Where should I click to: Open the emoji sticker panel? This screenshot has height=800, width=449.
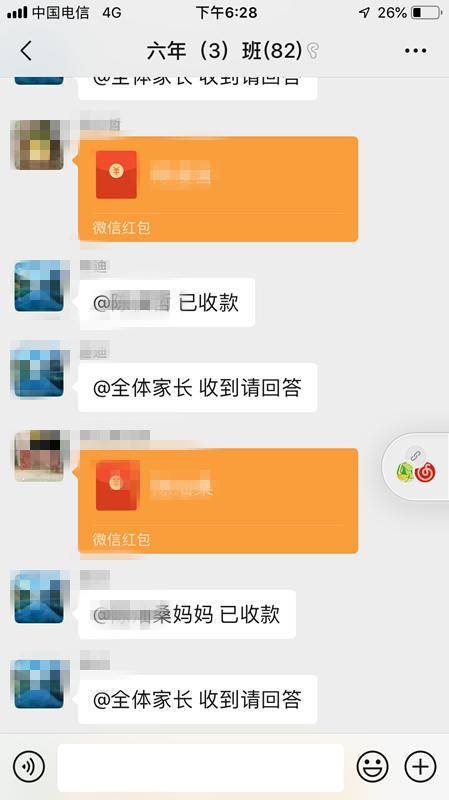(x=372, y=766)
